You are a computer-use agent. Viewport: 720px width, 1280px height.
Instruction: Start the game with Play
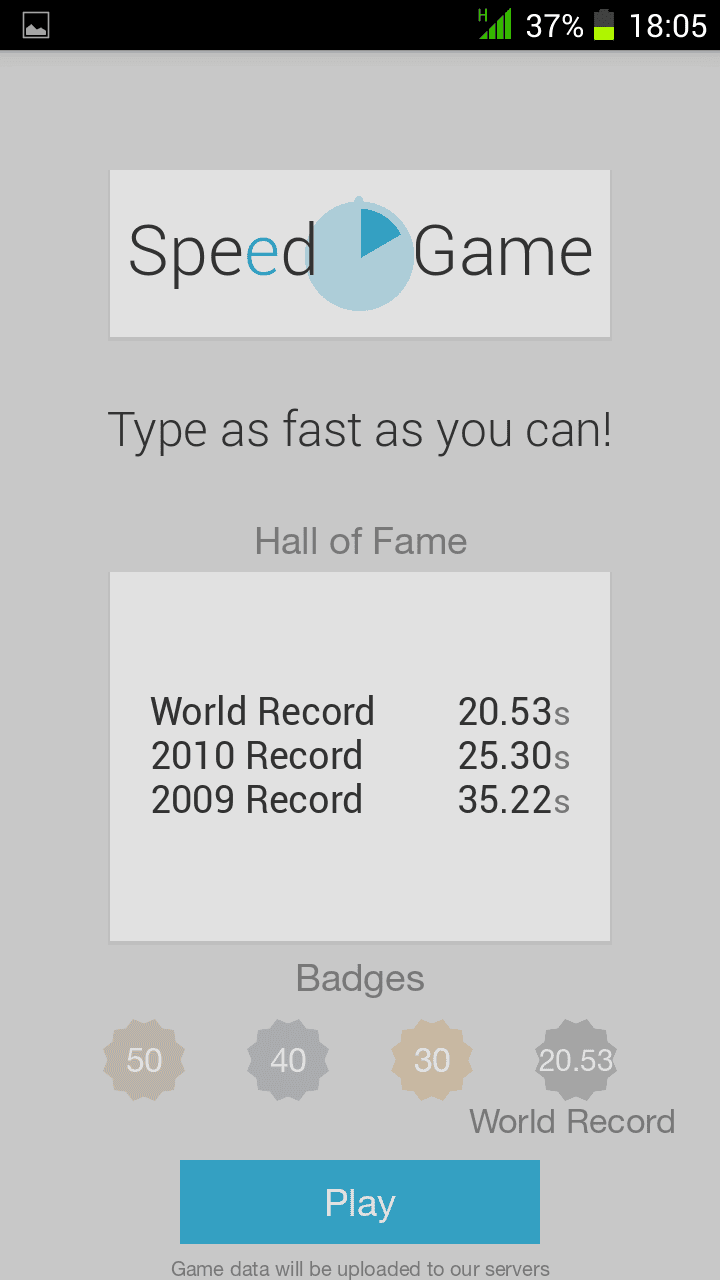[360, 1202]
